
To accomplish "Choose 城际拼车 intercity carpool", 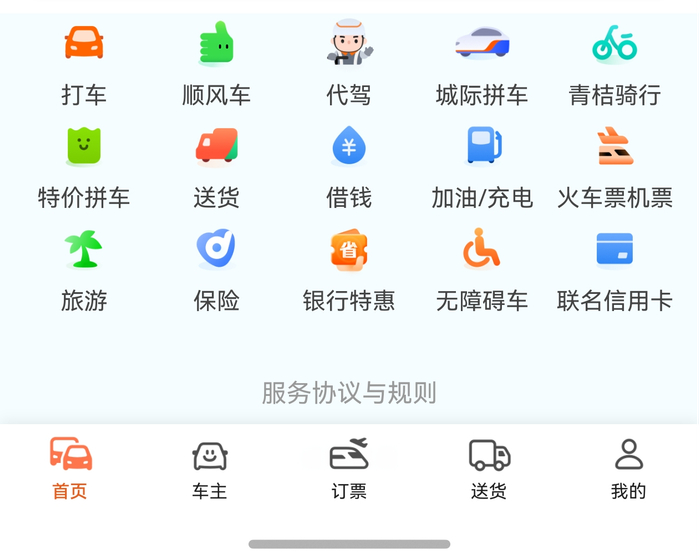I will click(x=481, y=64).
